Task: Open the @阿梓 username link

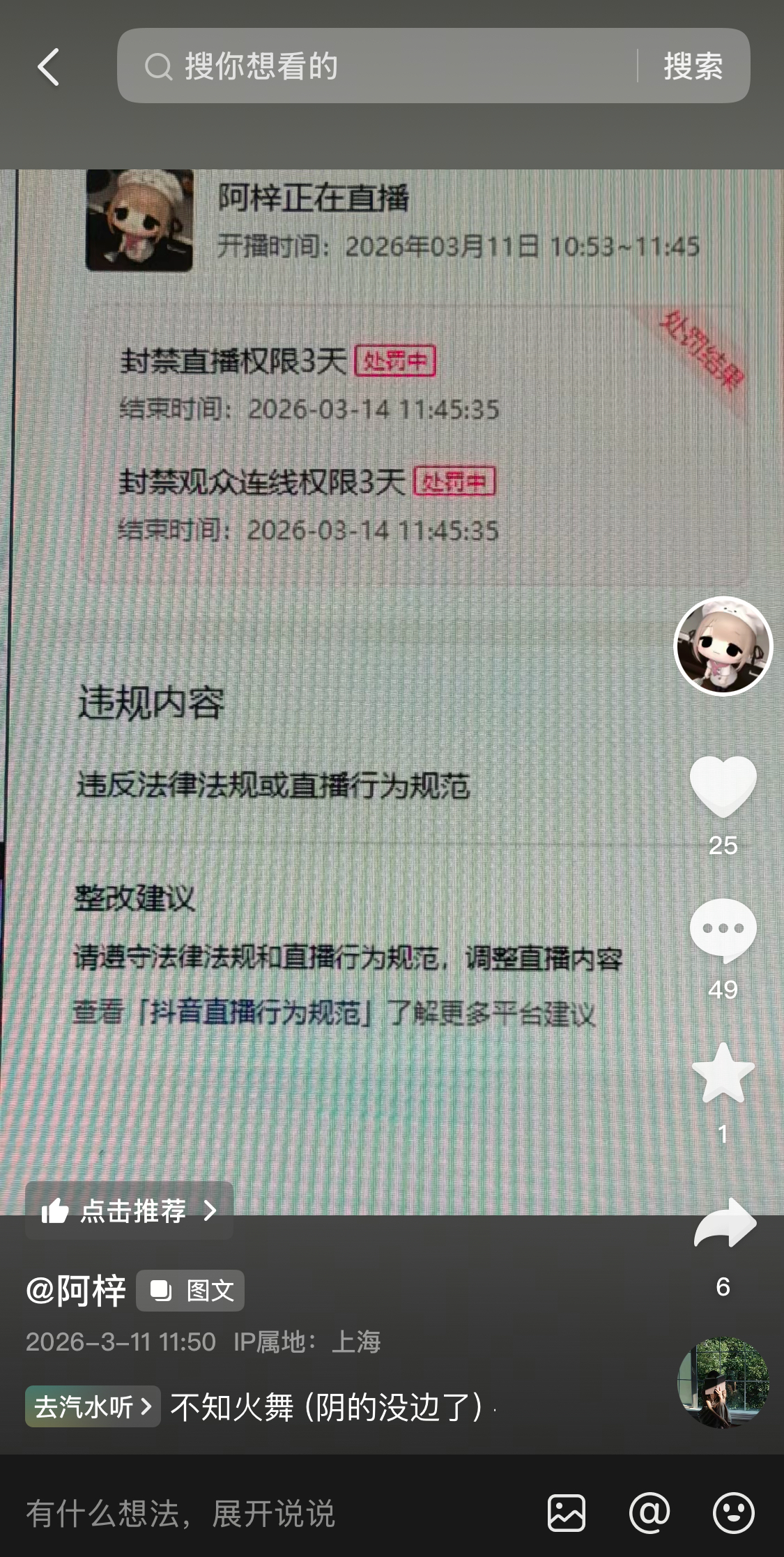Action: point(76,1291)
